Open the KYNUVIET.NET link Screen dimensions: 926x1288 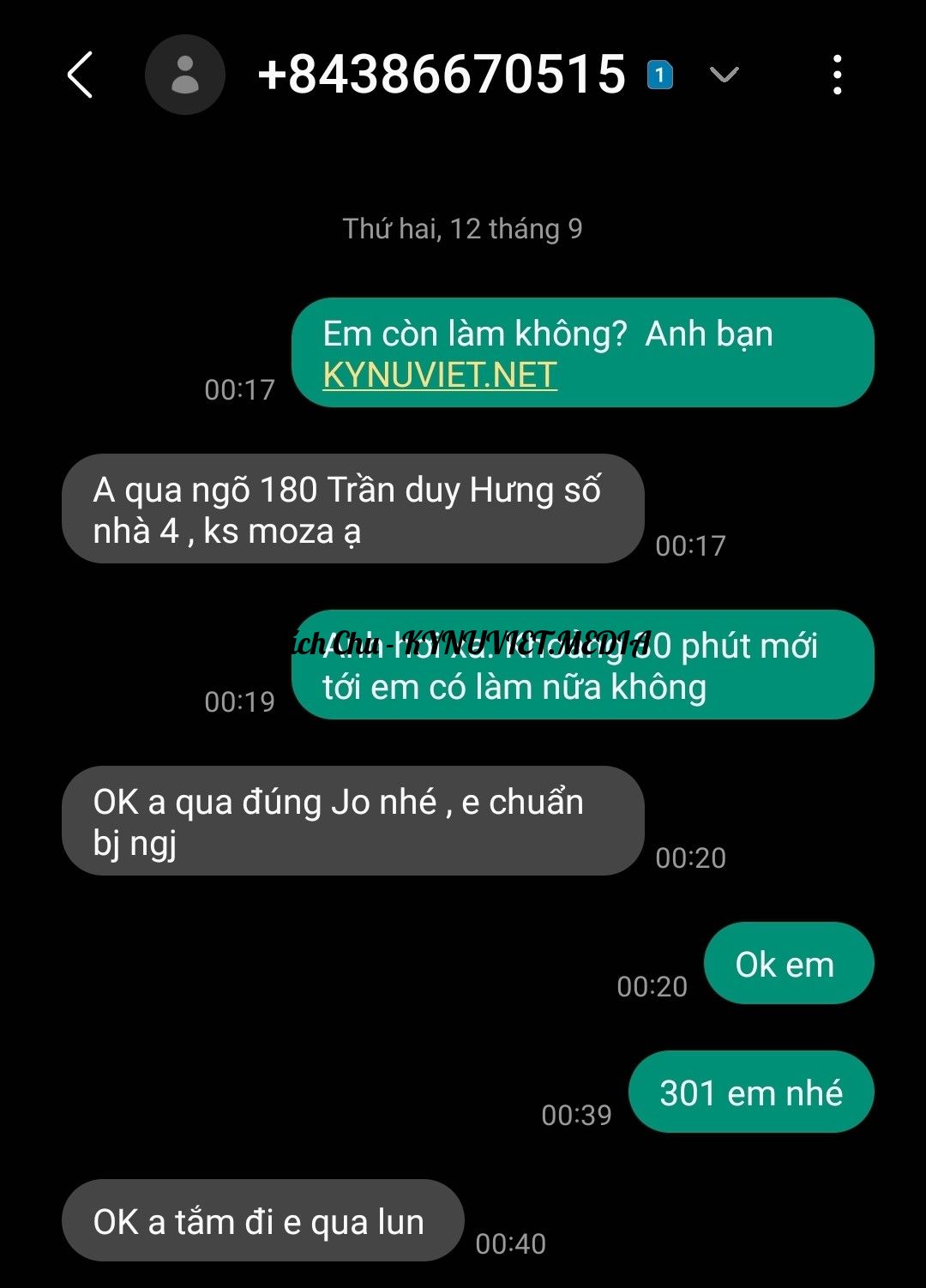(440, 375)
